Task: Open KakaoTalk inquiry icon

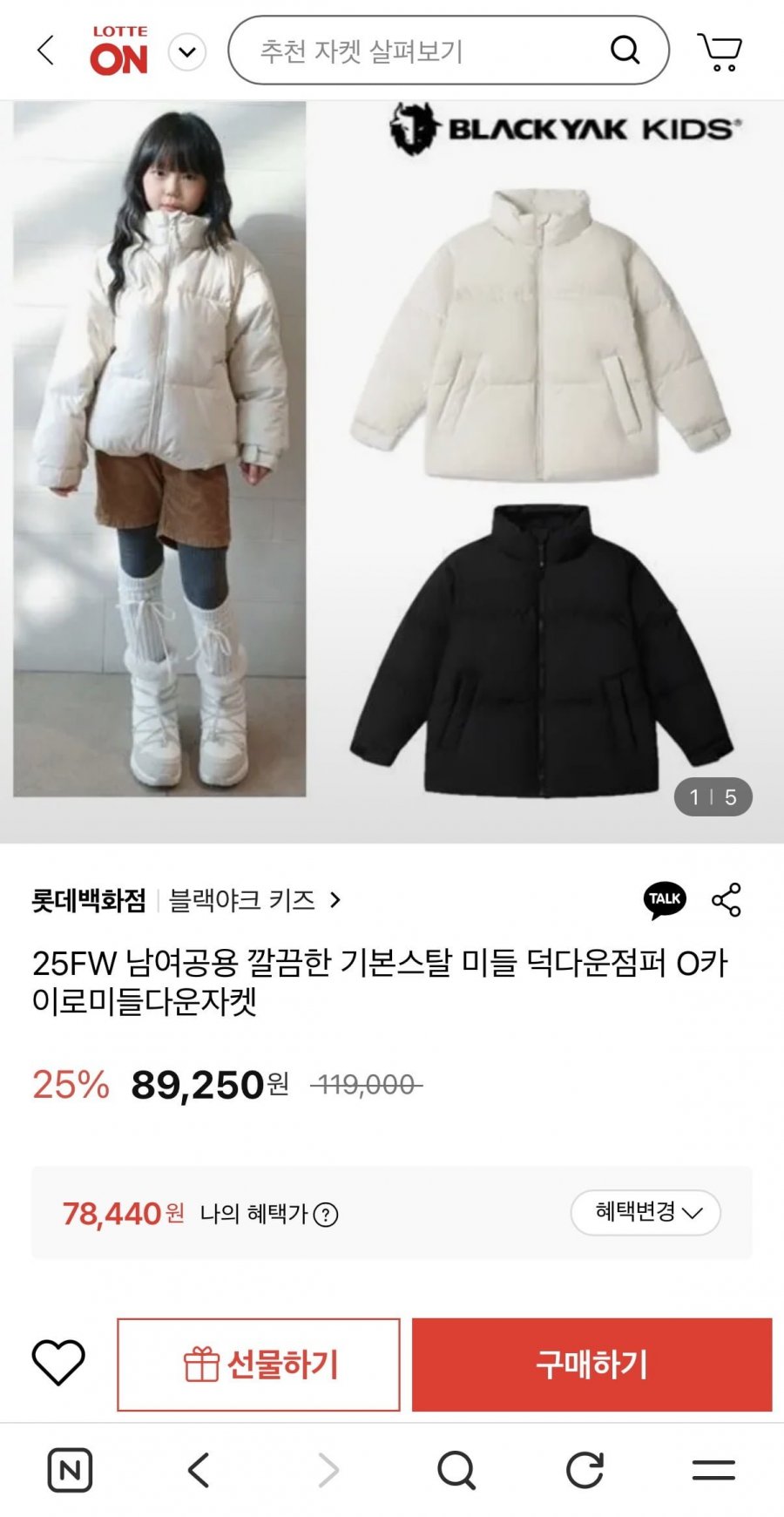Action: pos(665,900)
